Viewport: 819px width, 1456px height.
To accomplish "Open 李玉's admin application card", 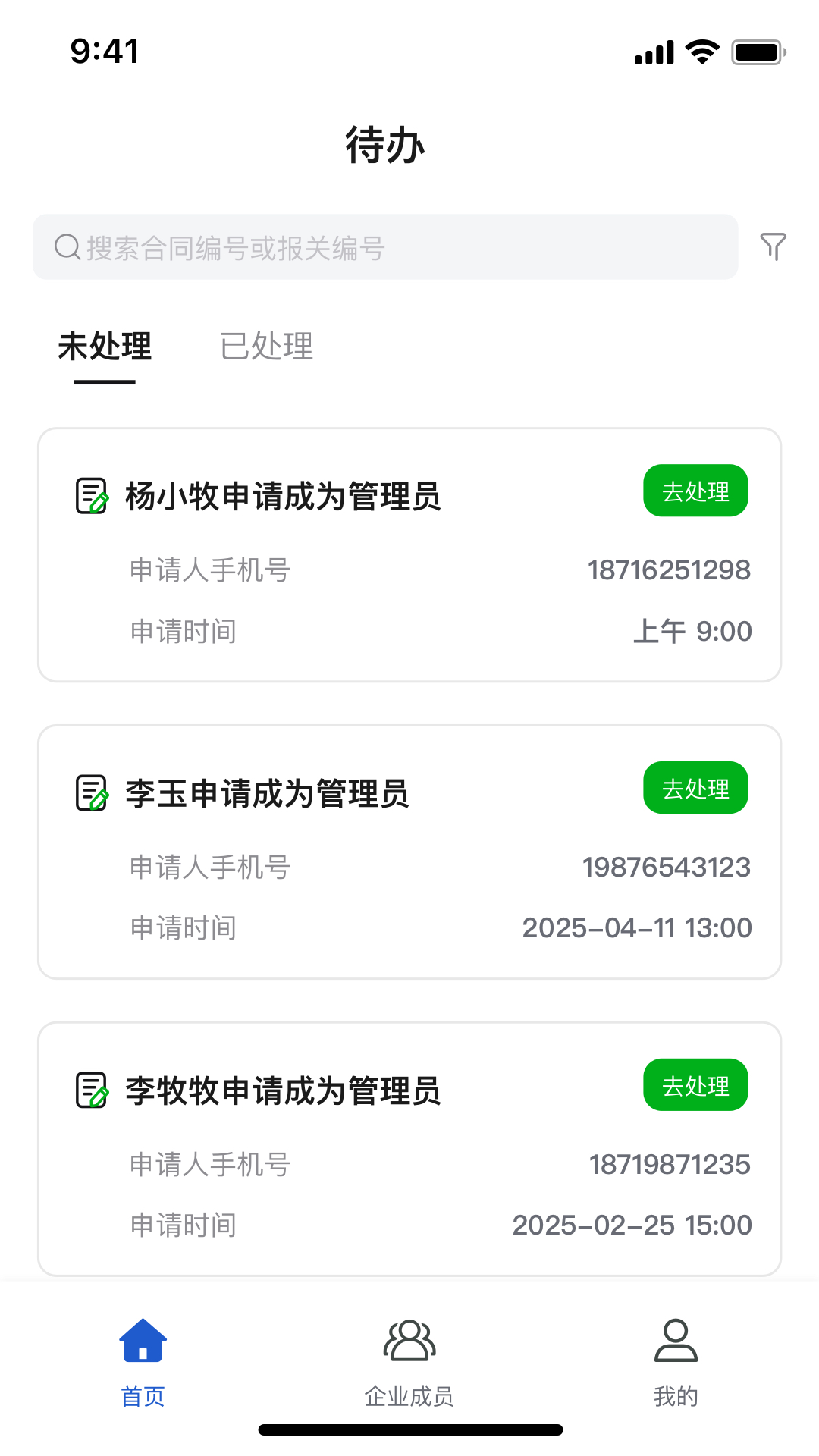I will (409, 847).
